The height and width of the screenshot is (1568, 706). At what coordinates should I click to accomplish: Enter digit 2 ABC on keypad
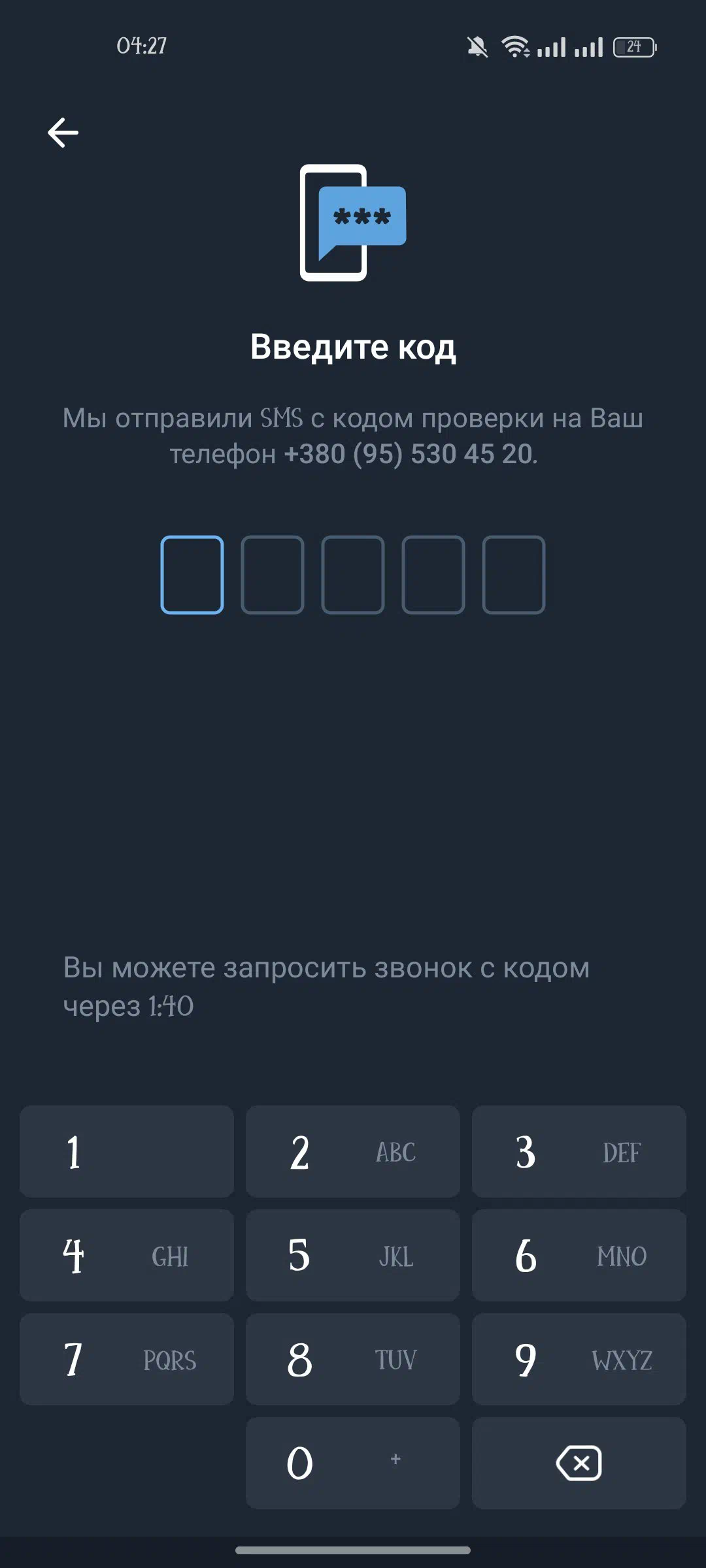click(353, 1152)
